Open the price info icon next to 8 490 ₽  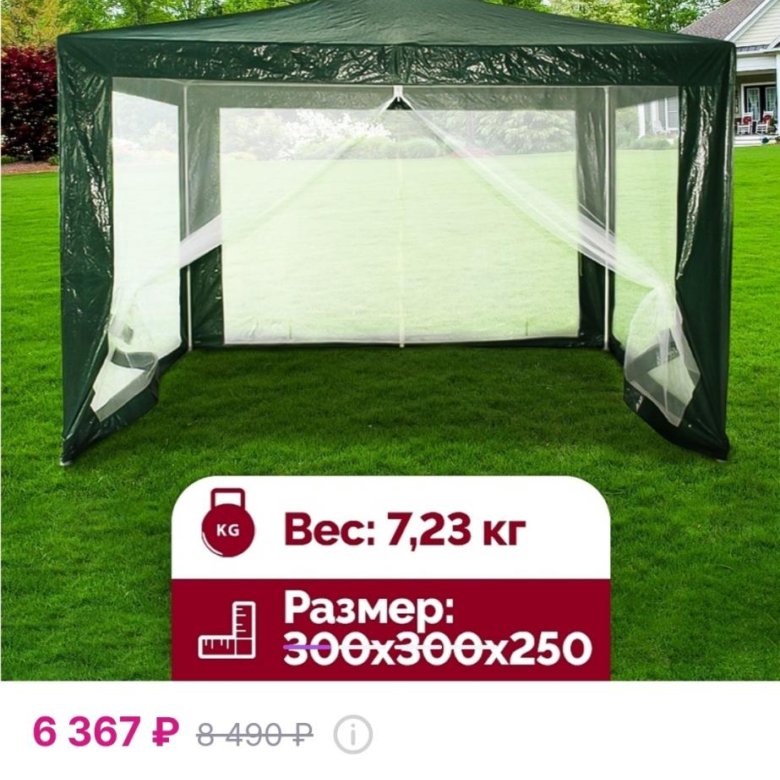353,735
